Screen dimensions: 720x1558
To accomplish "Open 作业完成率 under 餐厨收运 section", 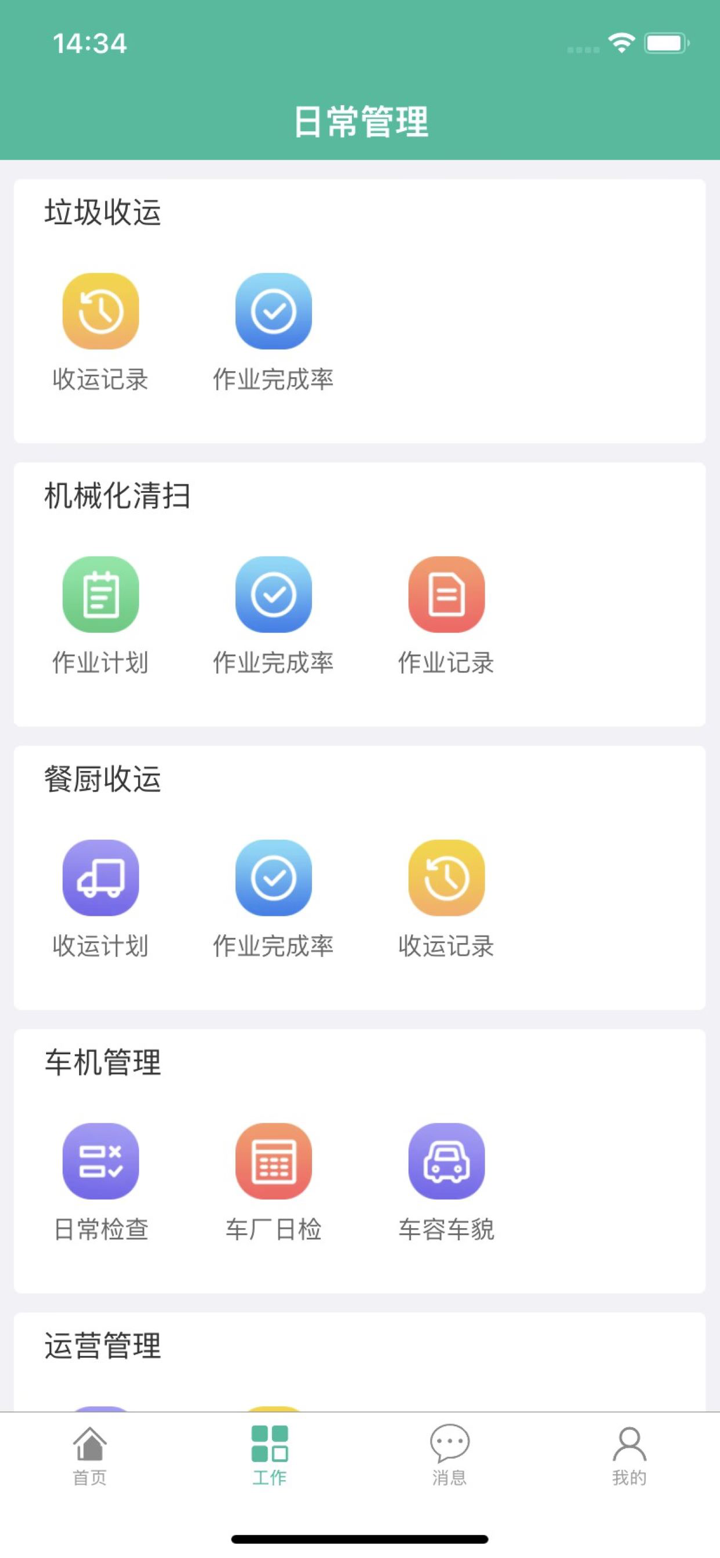I will (x=273, y=878).
